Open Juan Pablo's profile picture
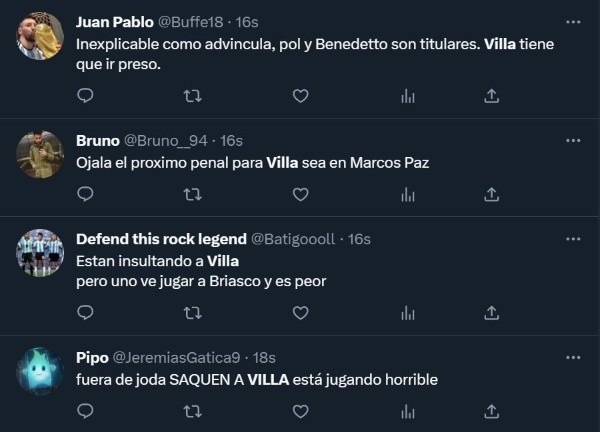 (40, 36)
